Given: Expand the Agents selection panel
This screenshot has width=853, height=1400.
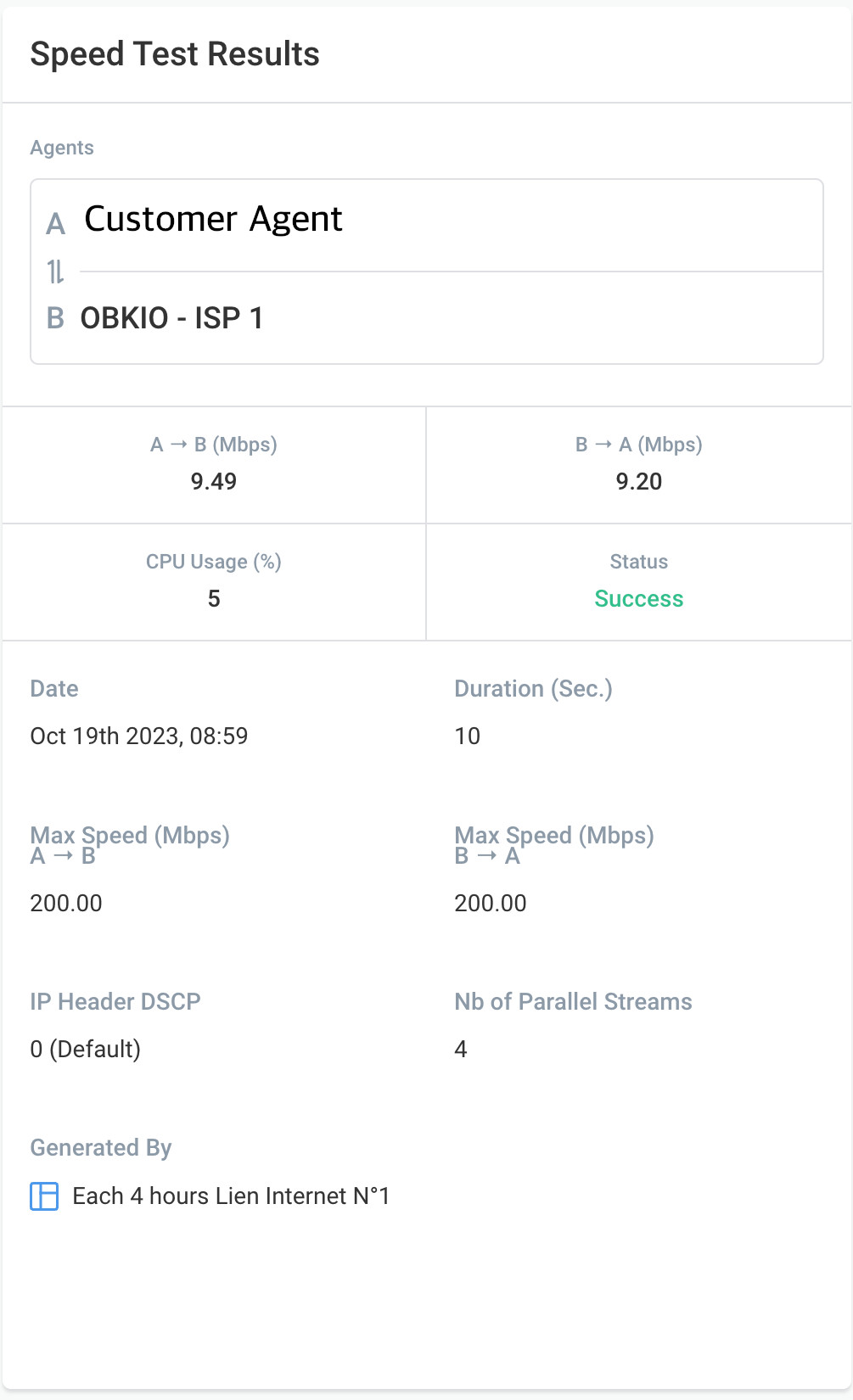Looking at the screenshot, I should coord(427,271).
